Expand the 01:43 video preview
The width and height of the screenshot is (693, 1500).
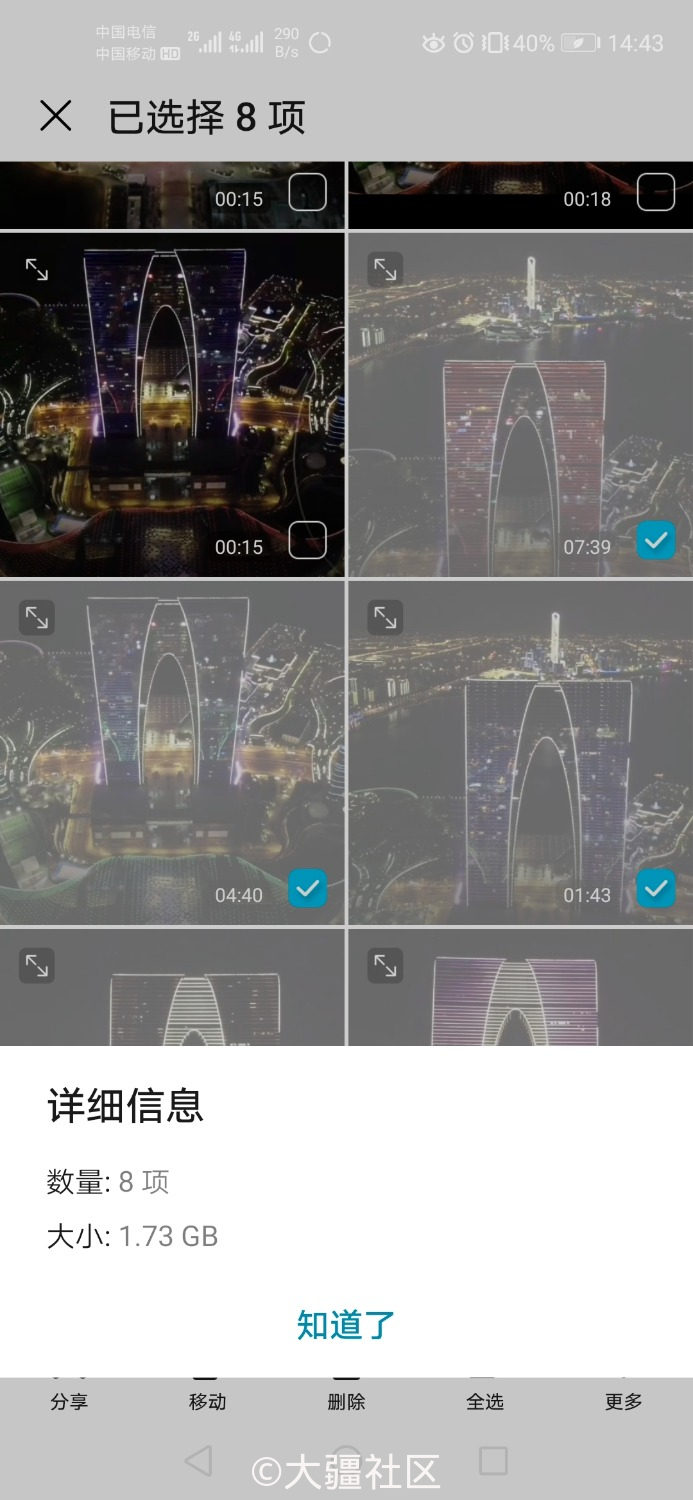point(385,618)
